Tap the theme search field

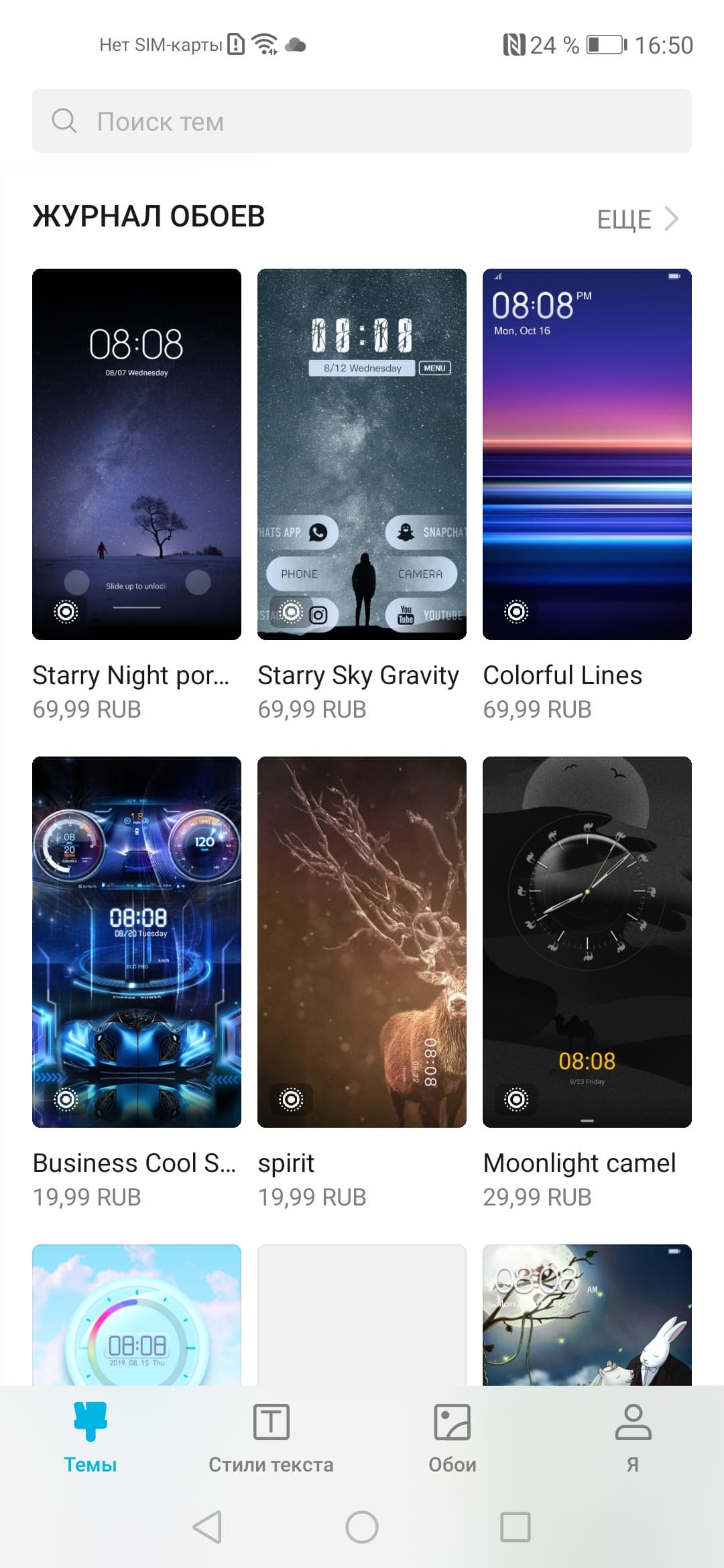362,121
